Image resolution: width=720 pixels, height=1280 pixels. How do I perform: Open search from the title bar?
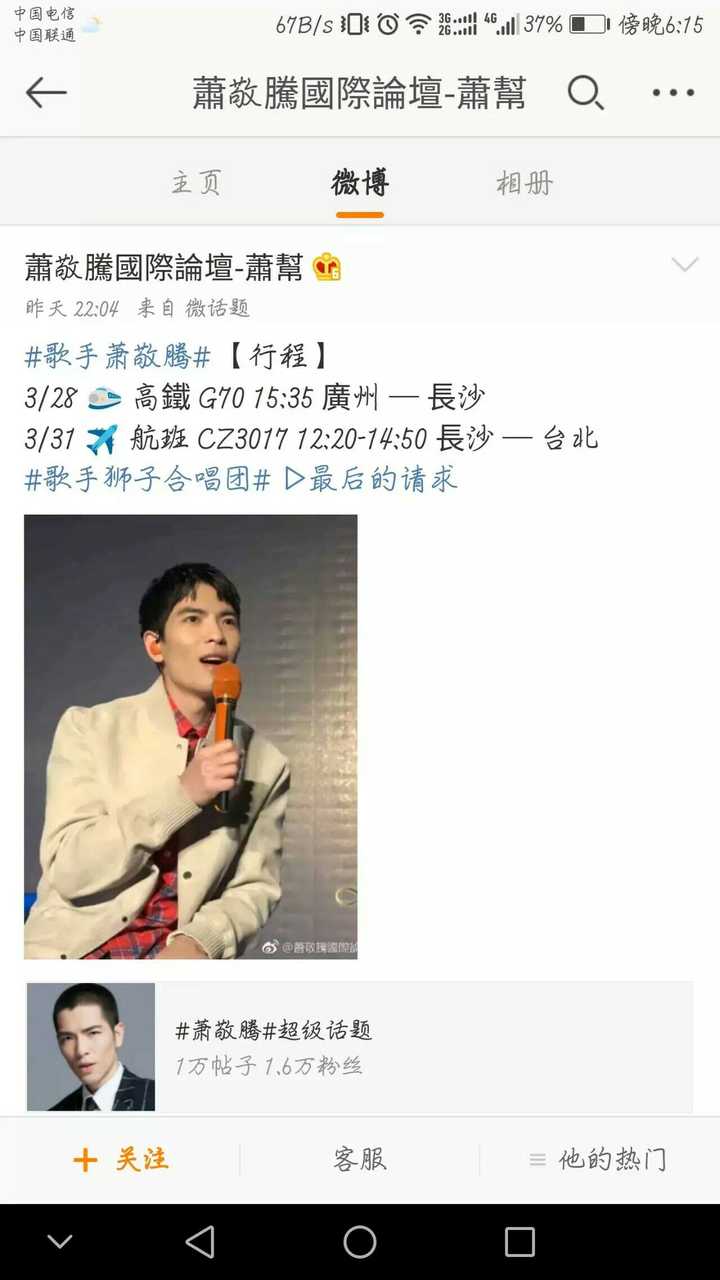pos(585,93)
